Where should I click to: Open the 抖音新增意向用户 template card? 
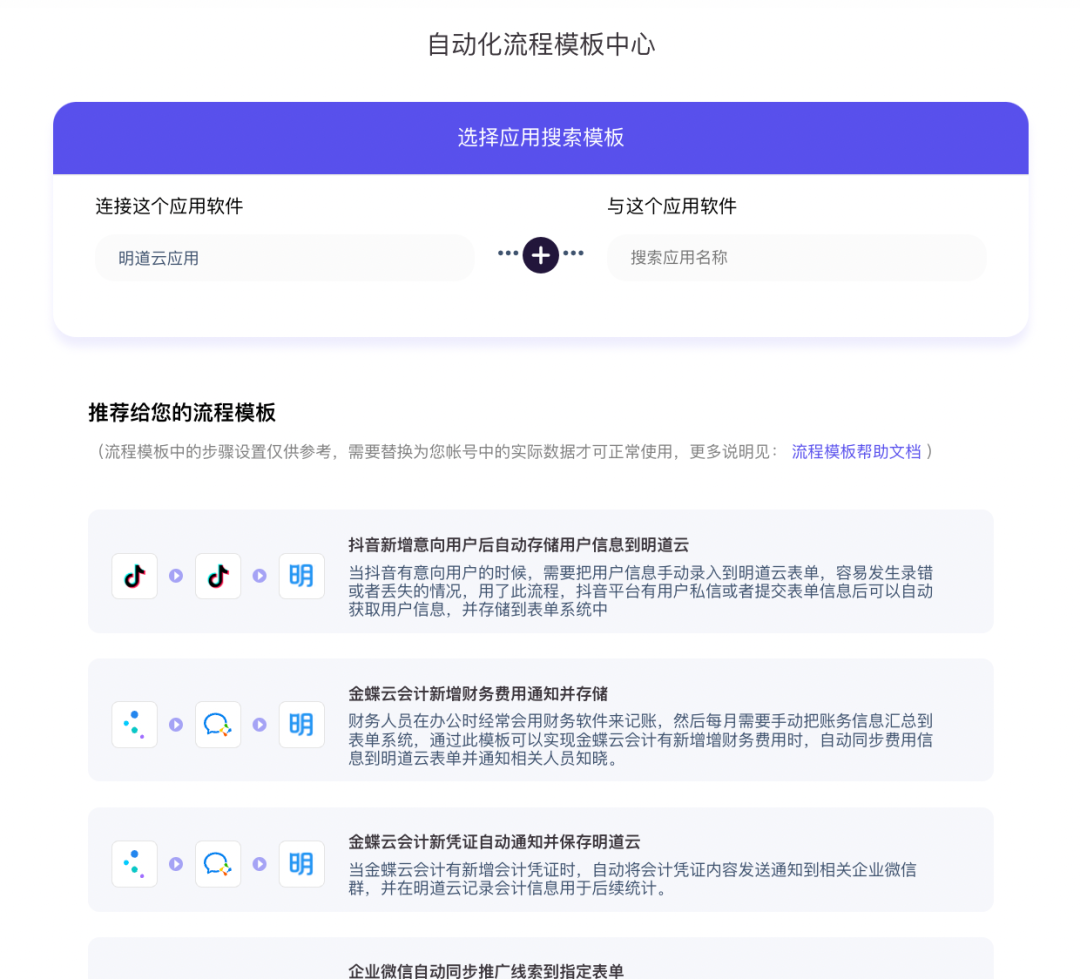point(540,572)
